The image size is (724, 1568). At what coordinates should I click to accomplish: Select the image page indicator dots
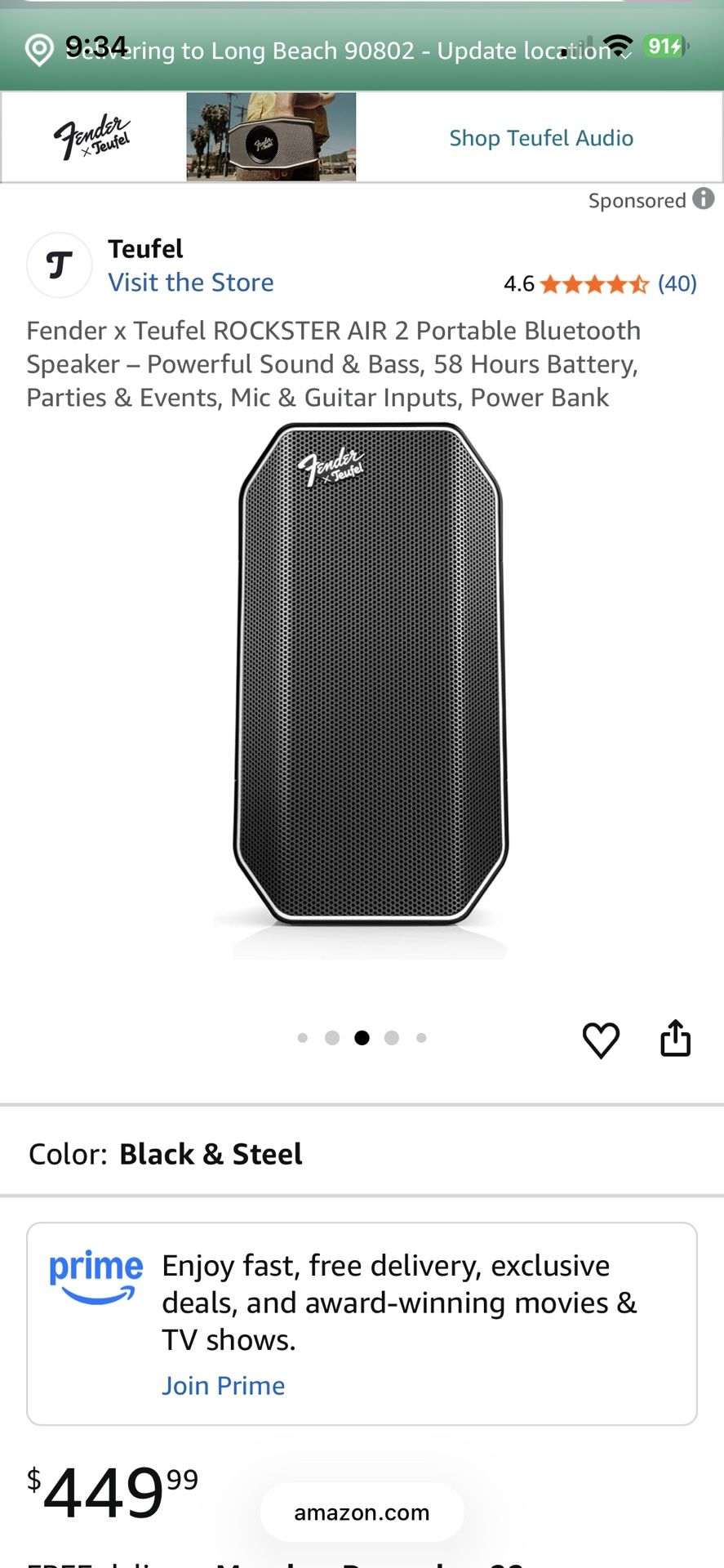coord(362,1038)
